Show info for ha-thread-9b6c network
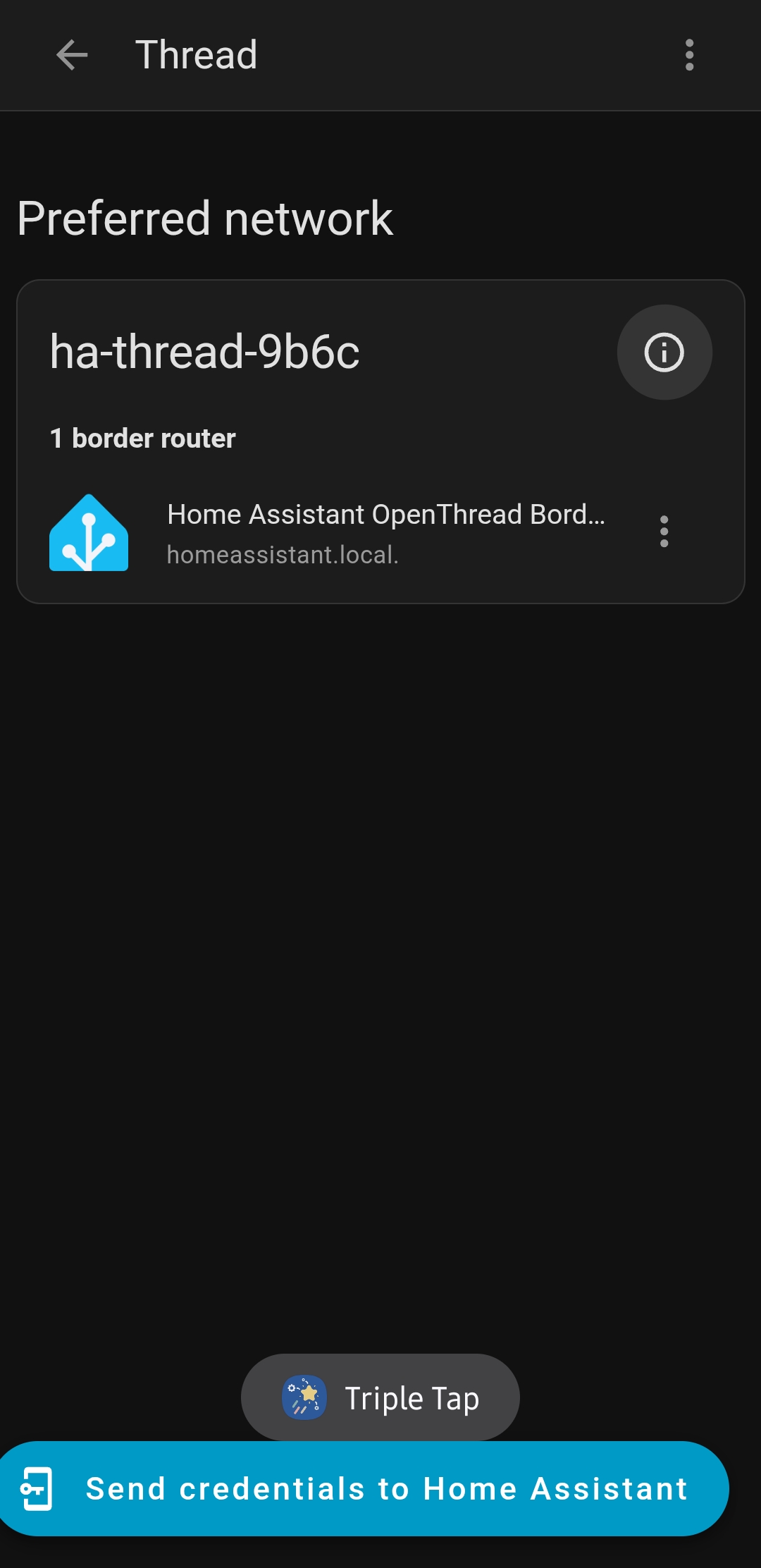Viewport: 761px width, 1568px height. point(664,353)
